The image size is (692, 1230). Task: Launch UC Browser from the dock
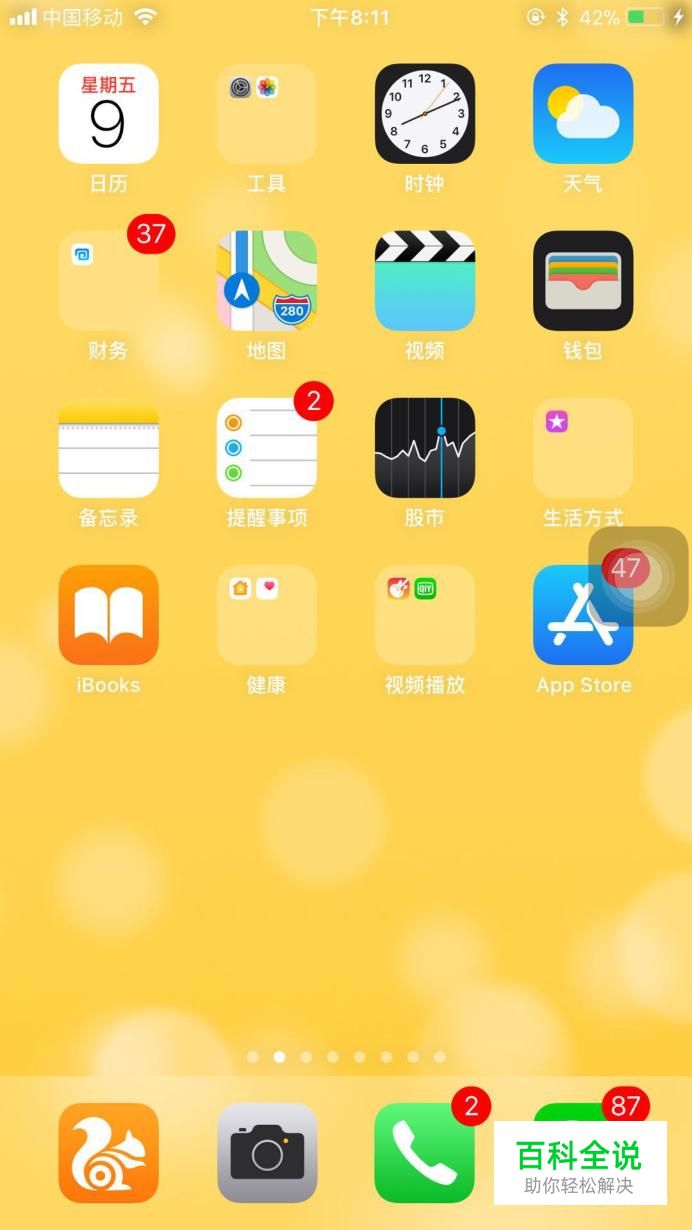pos(108,1152)
